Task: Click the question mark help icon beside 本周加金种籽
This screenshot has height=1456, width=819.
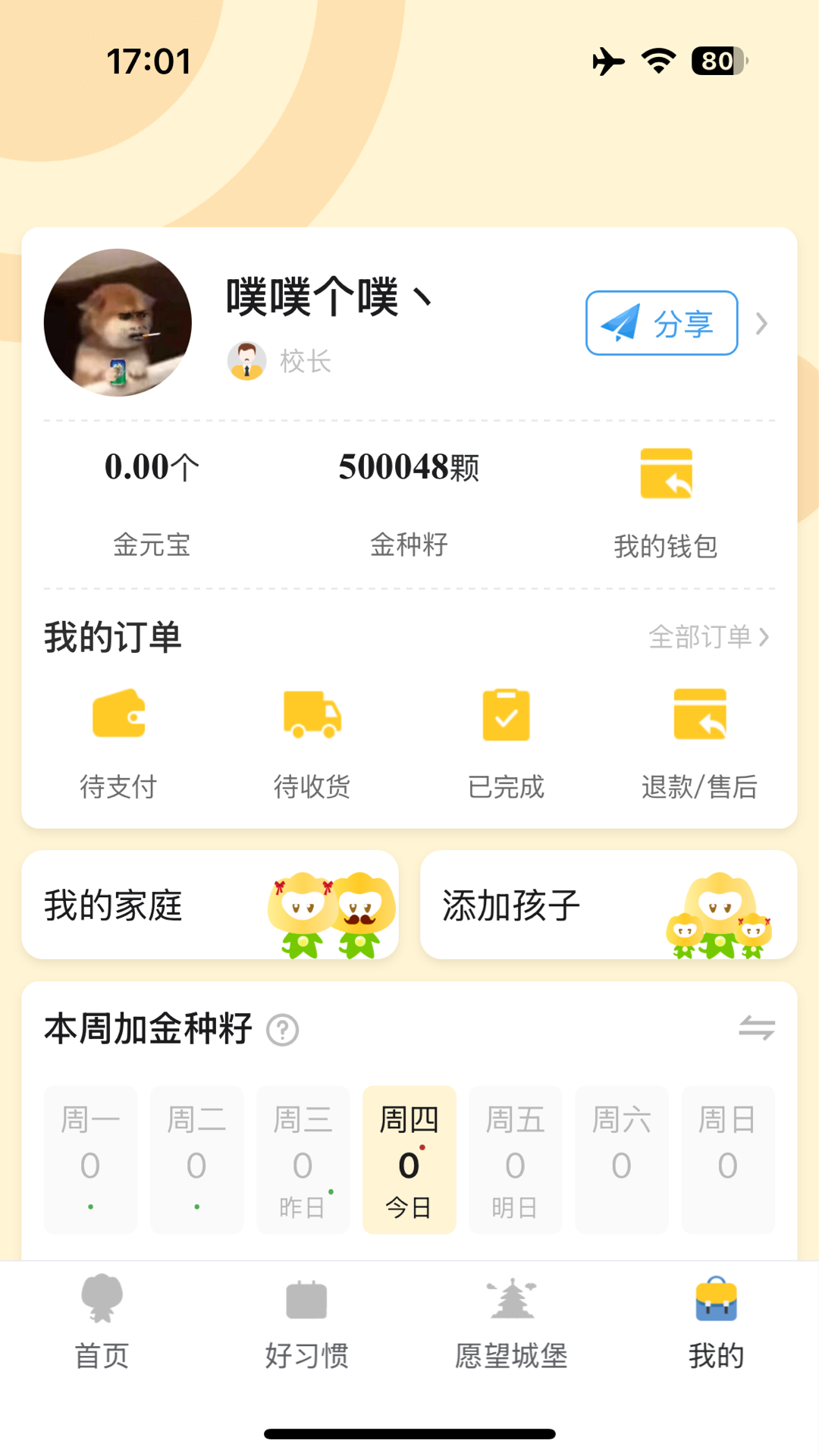Action: 281,1030
